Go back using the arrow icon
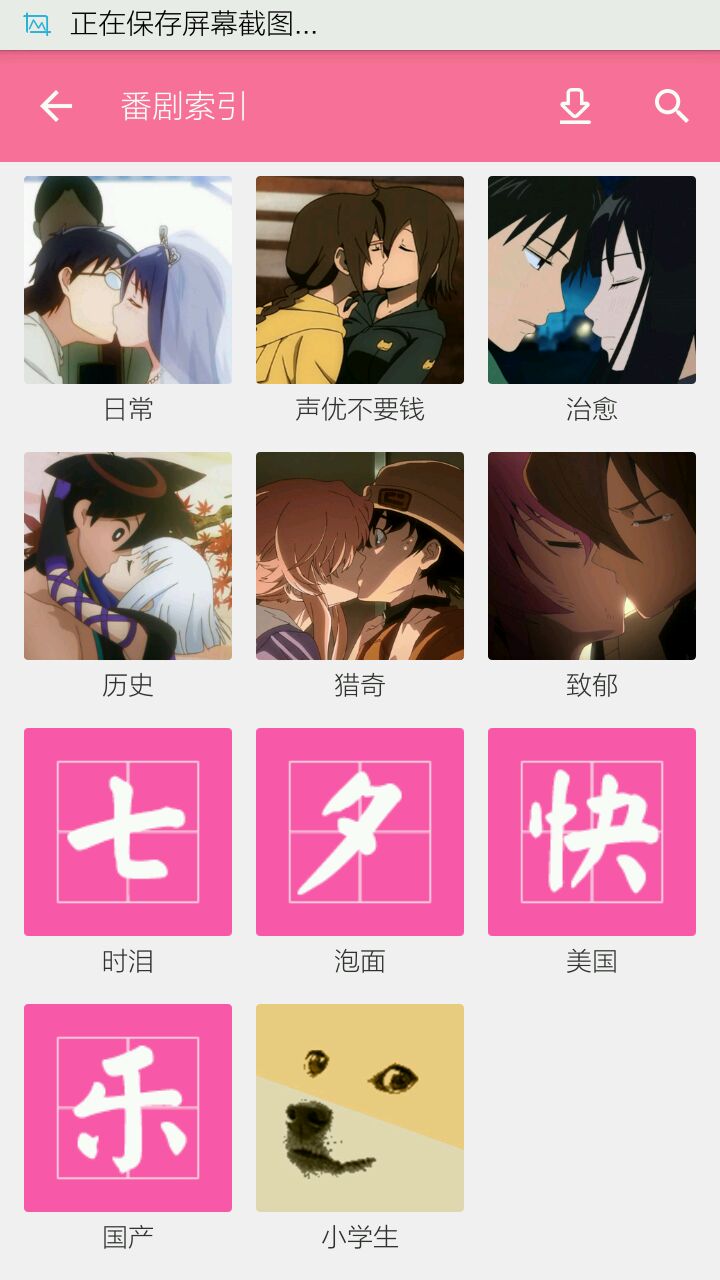The width and height of the screenshot is (720, 1280). [x=56, y=106]
